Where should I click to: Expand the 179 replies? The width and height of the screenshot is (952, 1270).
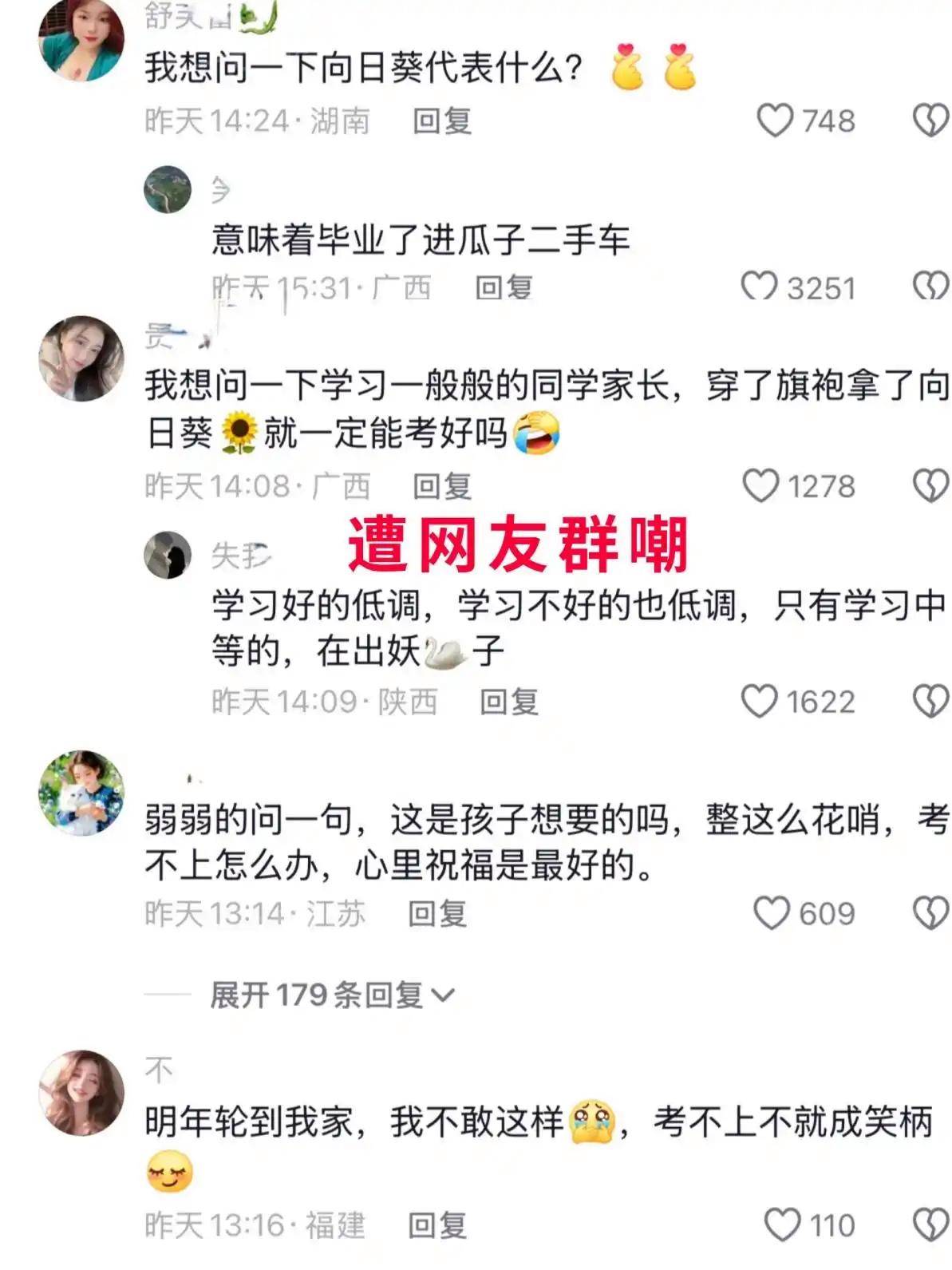pyautogui.click(x=331, y=995)
